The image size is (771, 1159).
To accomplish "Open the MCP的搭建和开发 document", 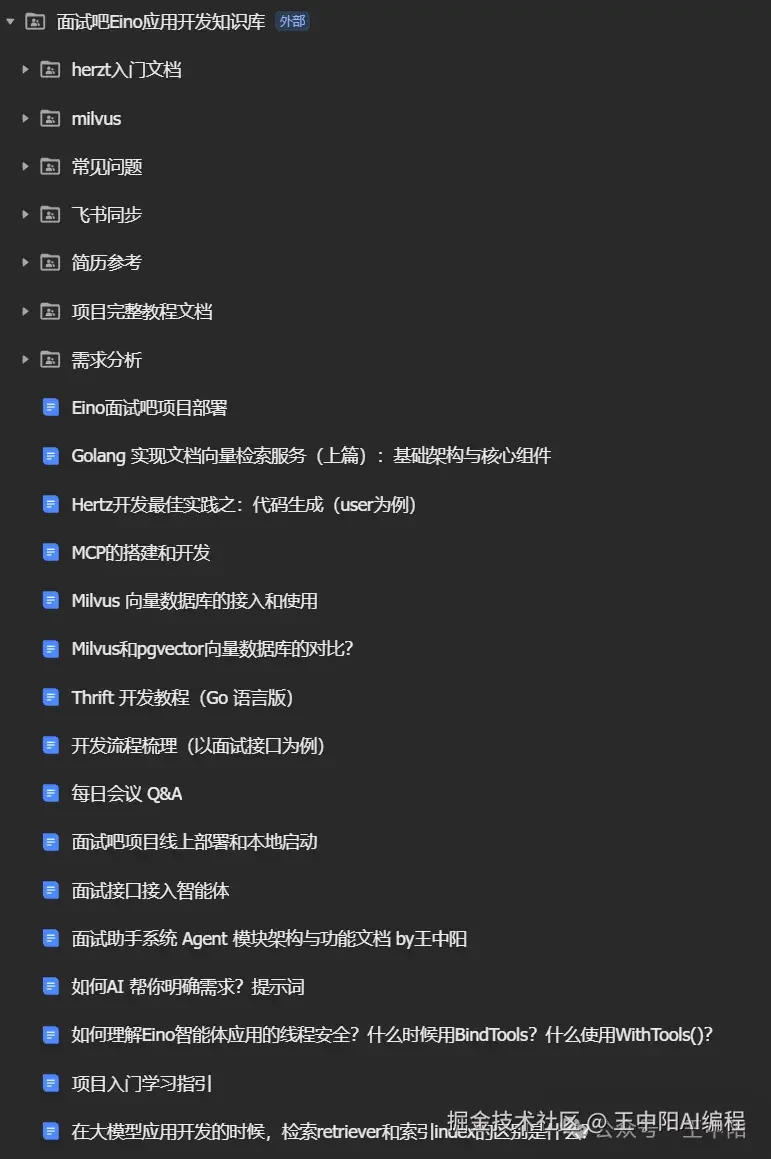I will pyautogui.click(x=141, y=553).
